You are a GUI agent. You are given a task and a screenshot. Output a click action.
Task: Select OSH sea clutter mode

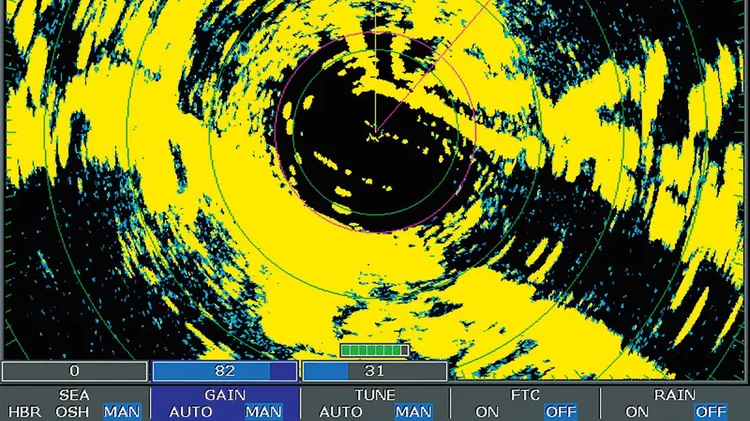(72, 412)
